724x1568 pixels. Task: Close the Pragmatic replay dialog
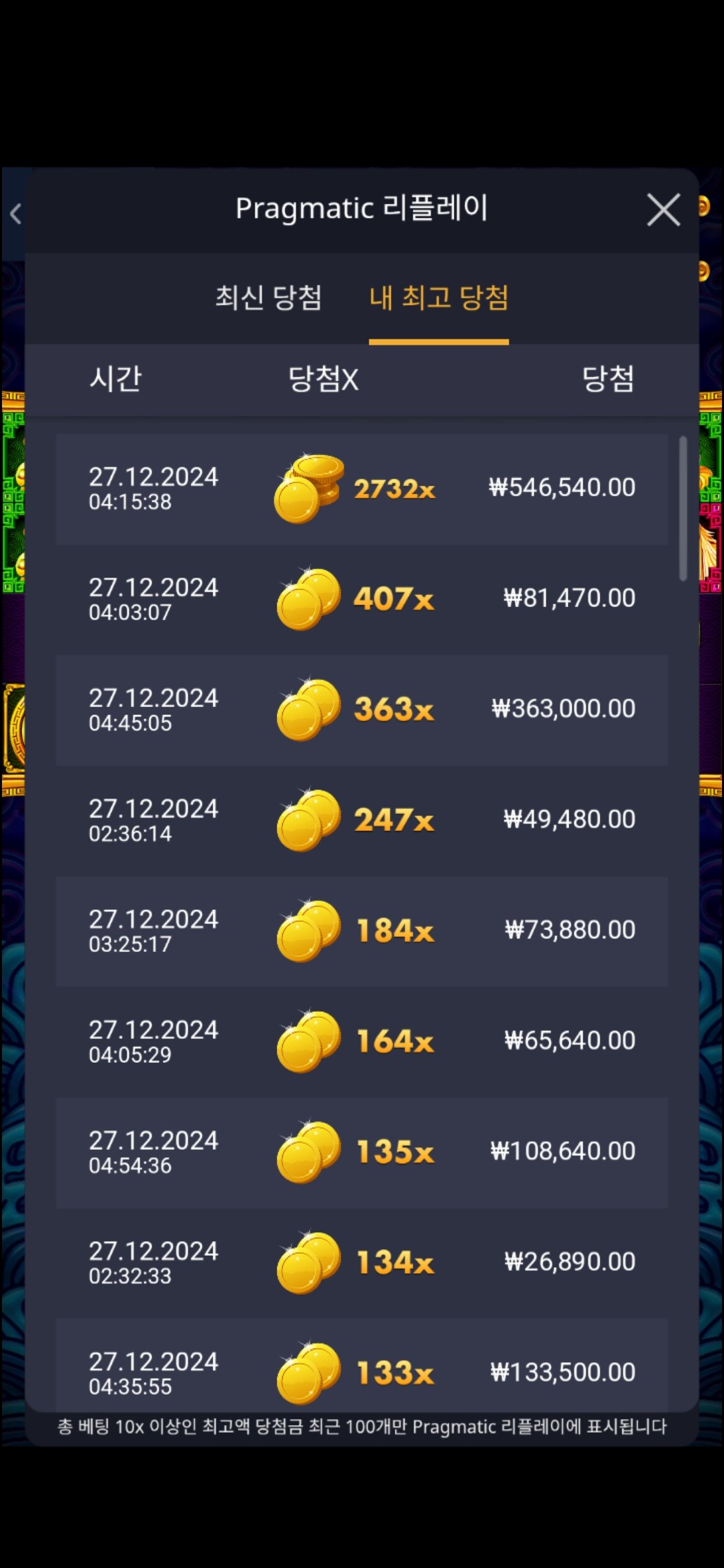point(663,210)
